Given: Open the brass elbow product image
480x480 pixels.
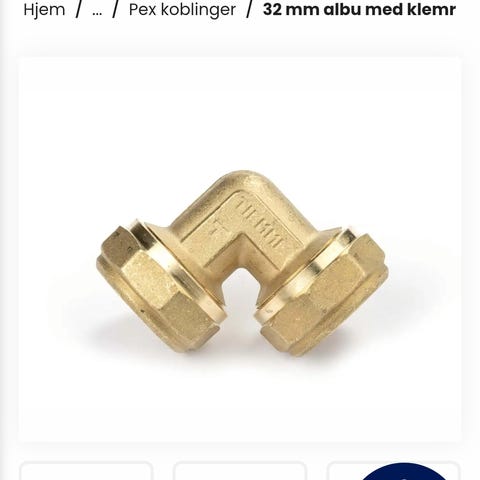Looking at the screenshot, I should tap(240, 250).
